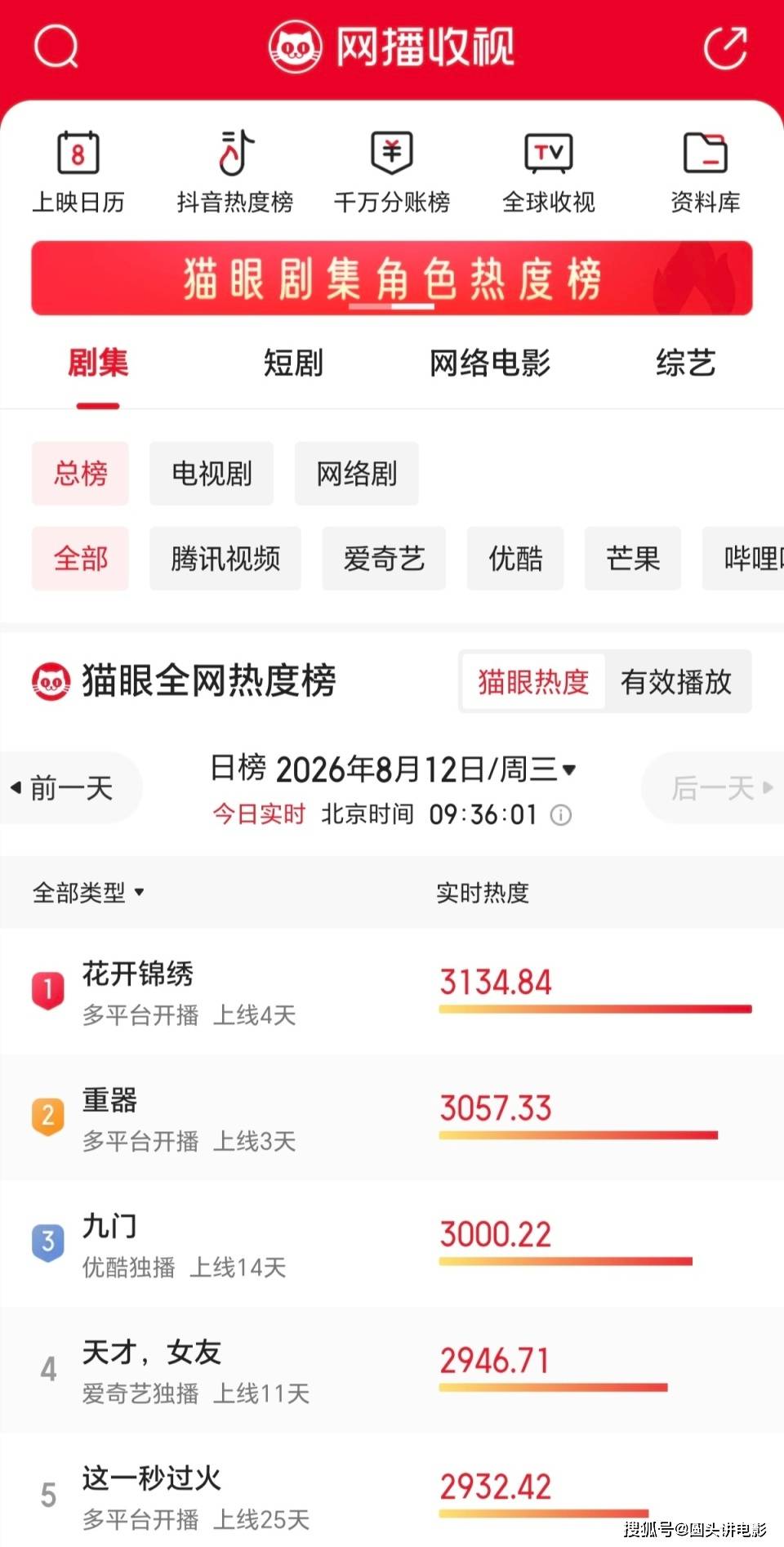Viewport: 784px width, 1547px height.
Task: Switch ranking to 有效播放
Action: 676,681
